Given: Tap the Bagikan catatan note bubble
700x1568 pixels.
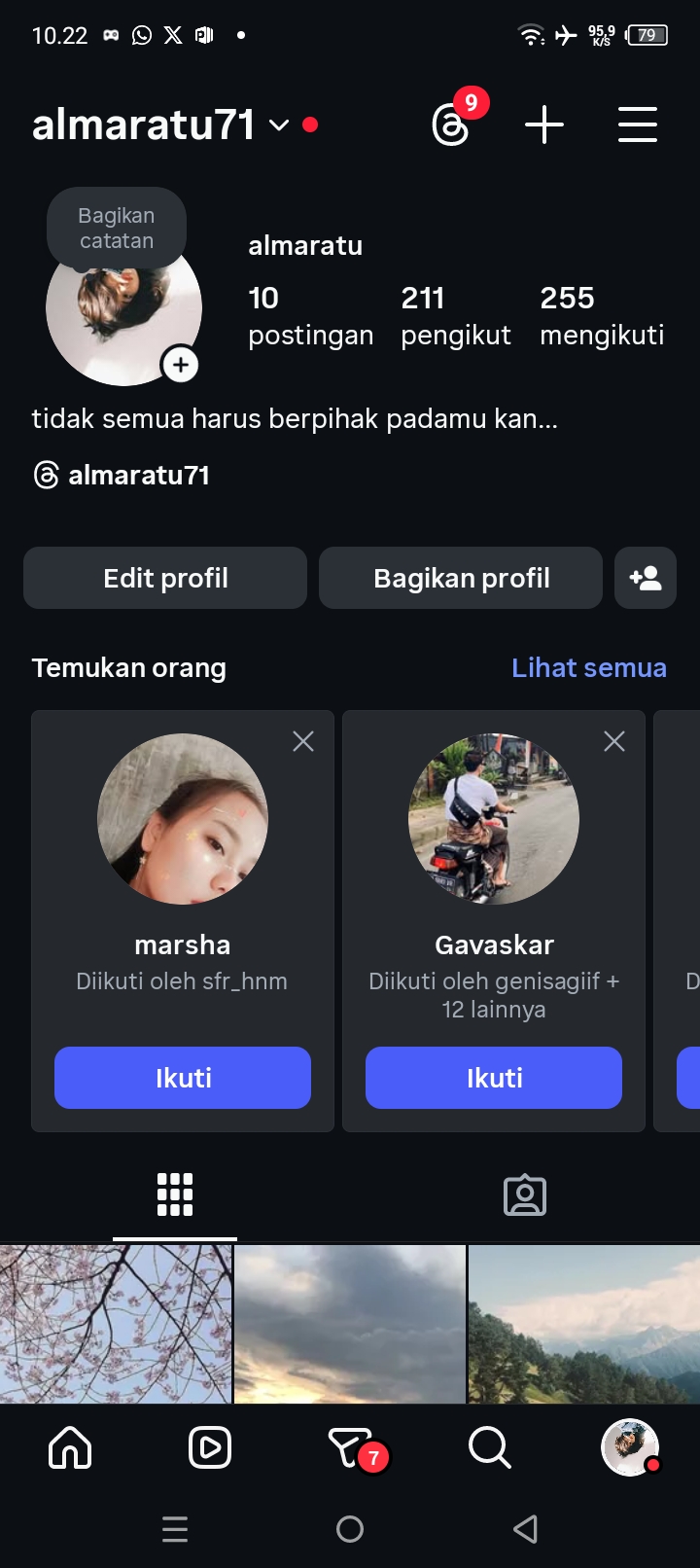Looking at the screenshot, I should click(117, 229).
